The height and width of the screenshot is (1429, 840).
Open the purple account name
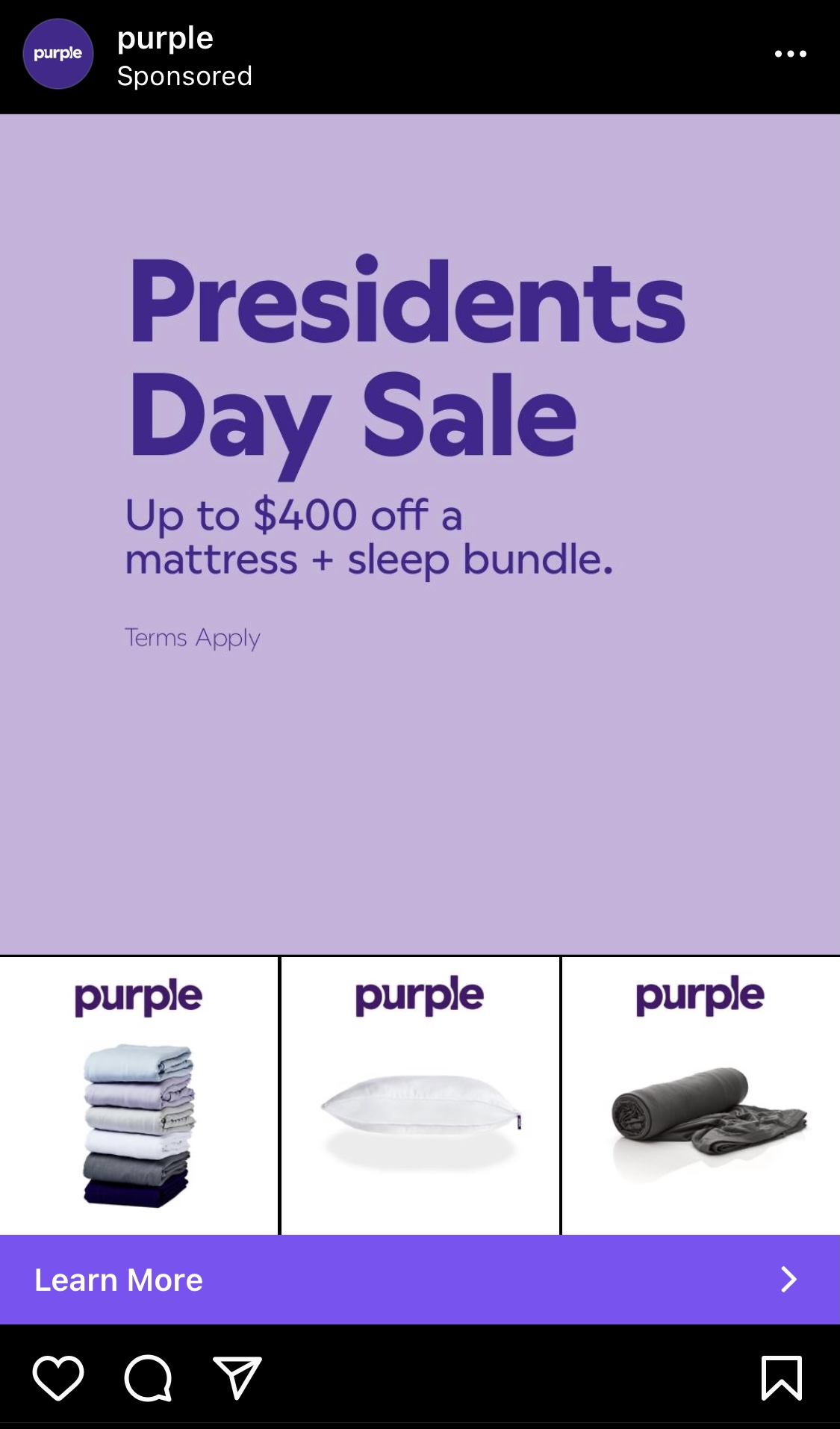point(165,38)
